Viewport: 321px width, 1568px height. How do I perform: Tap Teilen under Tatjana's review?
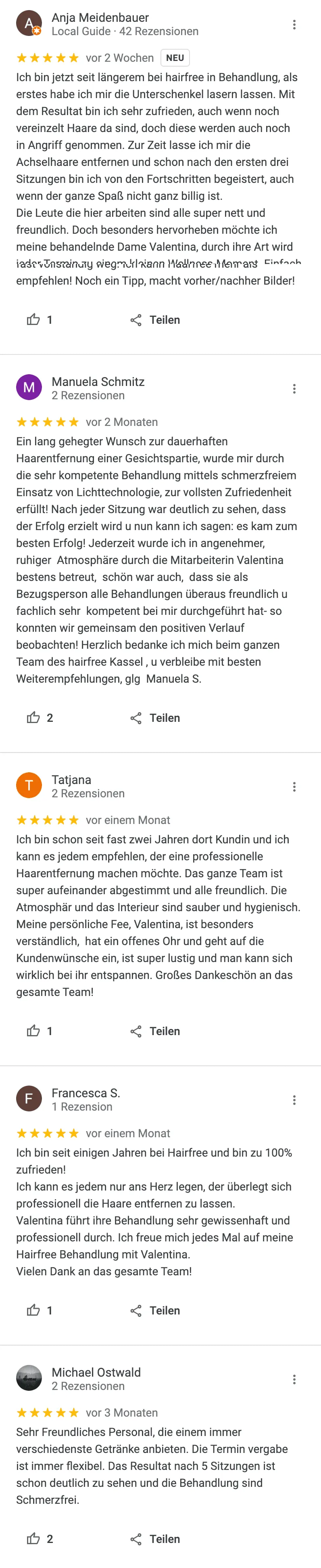click(x=155, y=1031)
